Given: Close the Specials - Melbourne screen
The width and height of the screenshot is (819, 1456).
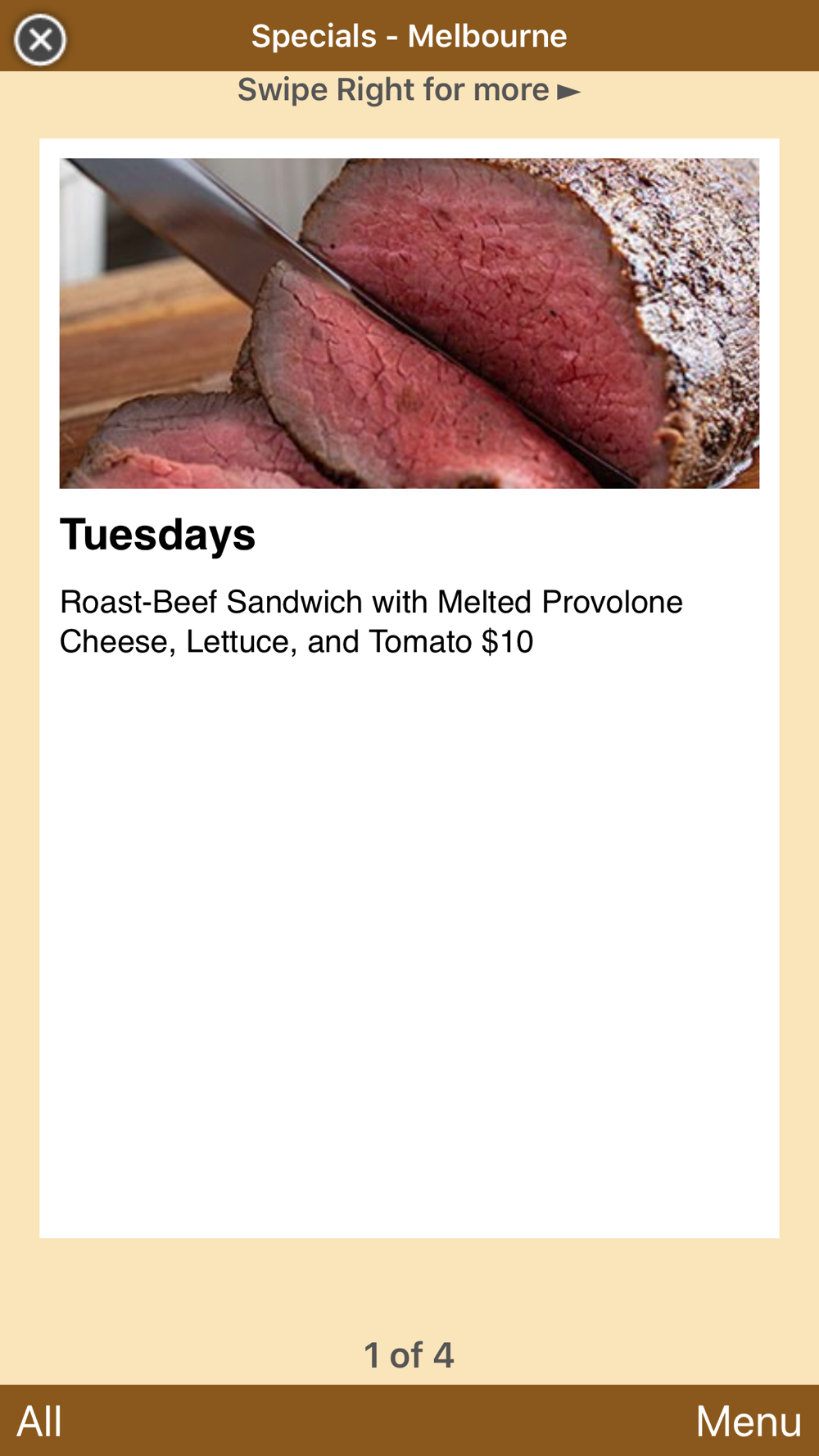Looking at the screenshot, I should 39,39.
